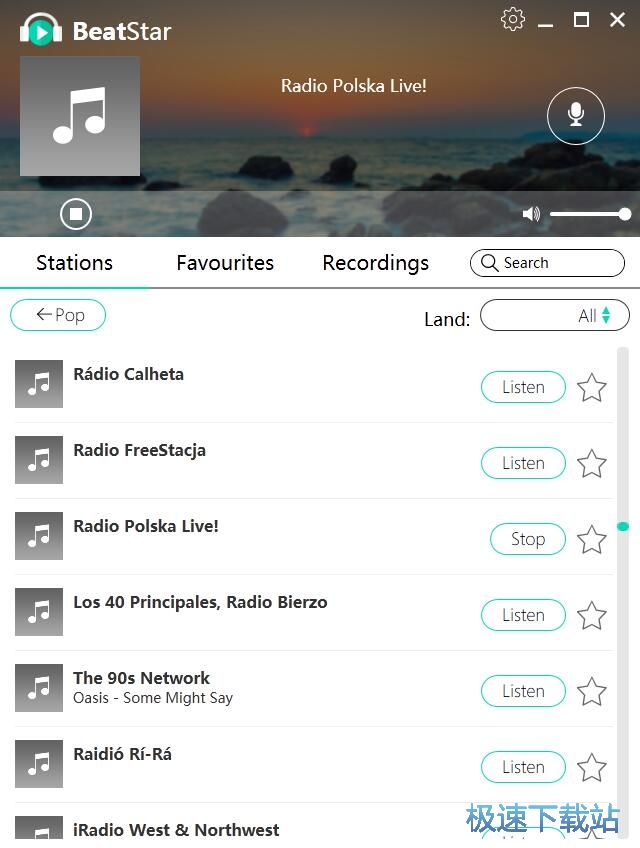Viewport: 640px width, 848px height.
Task: Go back from the Pop genre
Action: (58, 315)
